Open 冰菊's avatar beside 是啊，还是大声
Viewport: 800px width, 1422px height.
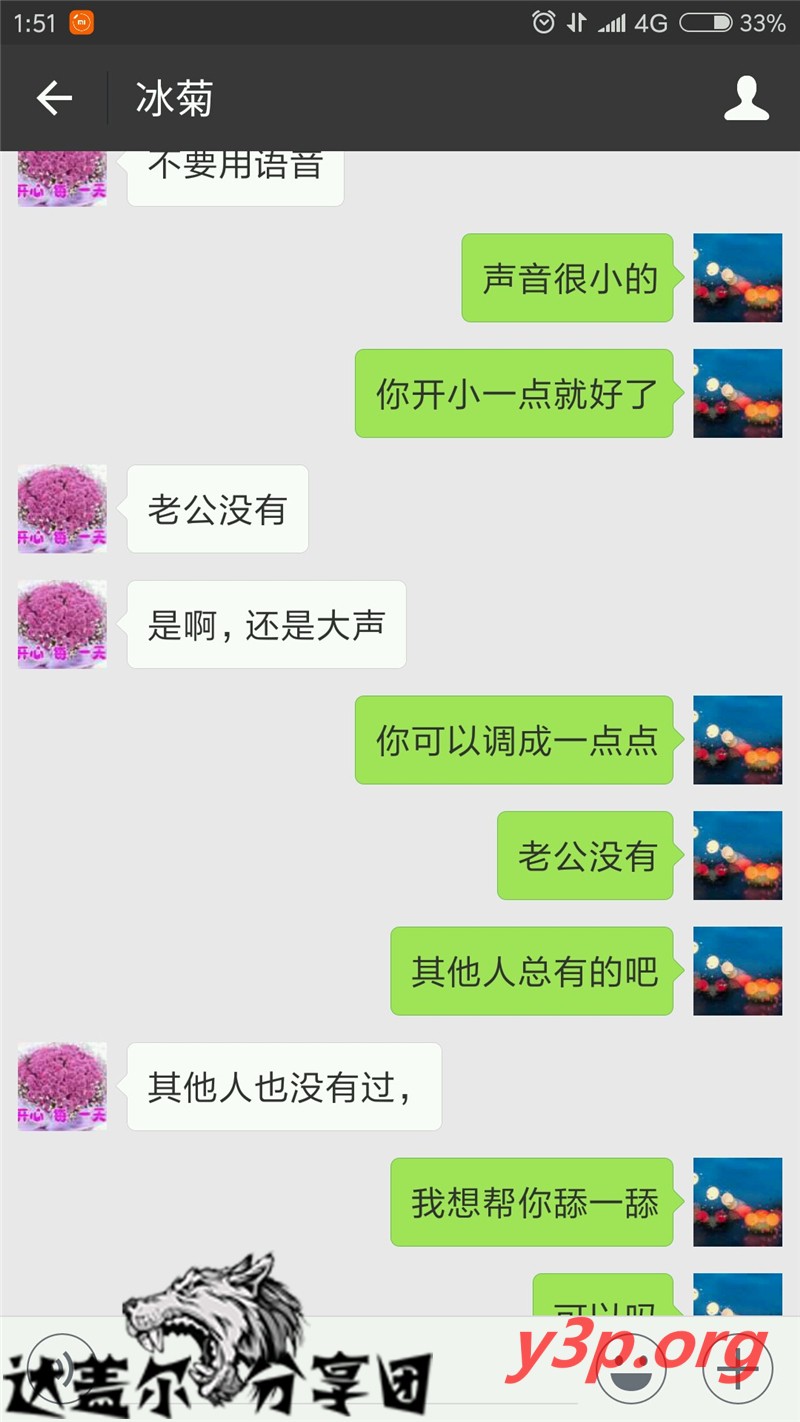(62, 625)
